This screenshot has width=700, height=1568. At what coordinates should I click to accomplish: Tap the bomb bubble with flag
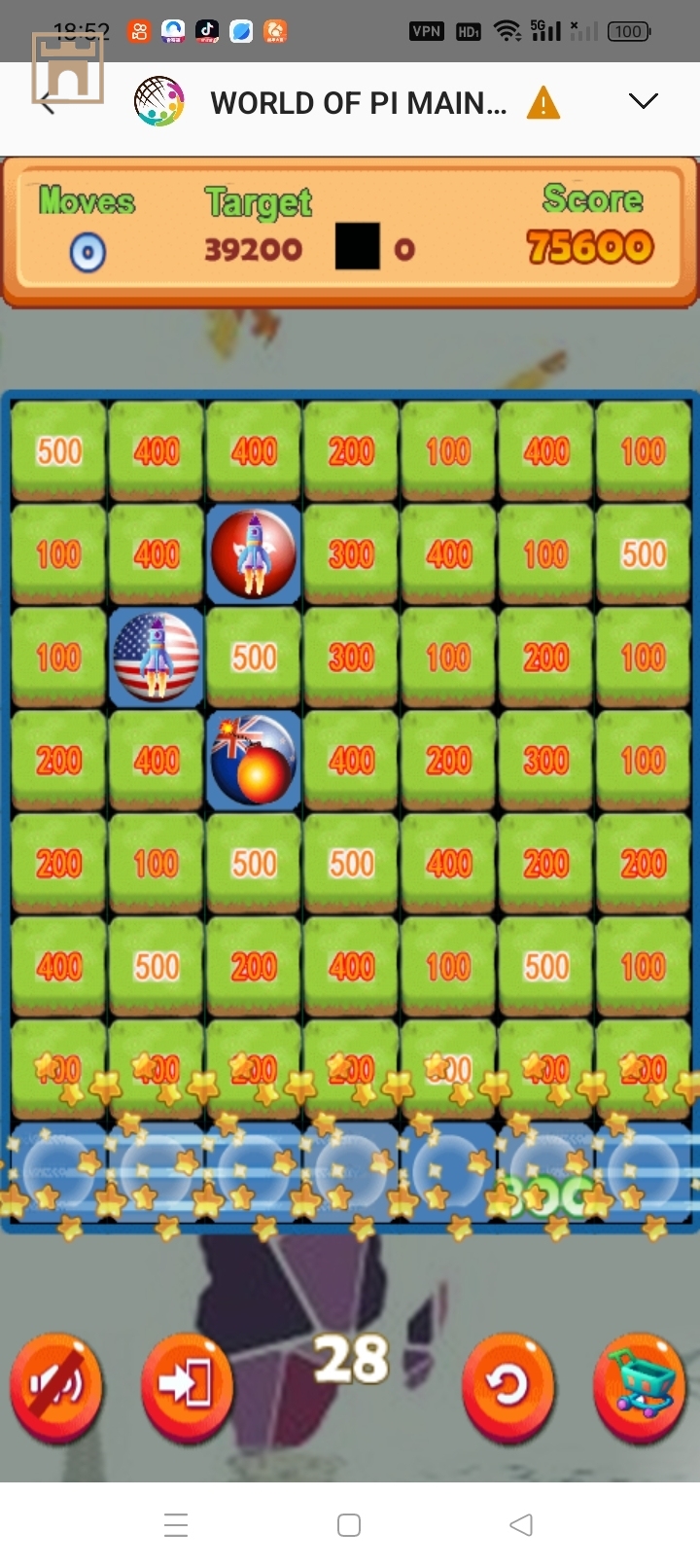253,760
